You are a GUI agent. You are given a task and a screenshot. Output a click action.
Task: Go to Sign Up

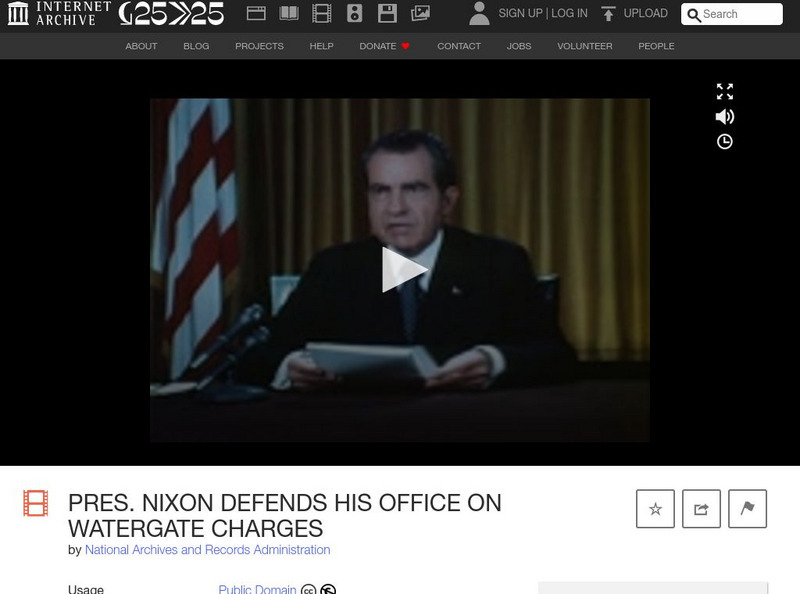[520, 14]
